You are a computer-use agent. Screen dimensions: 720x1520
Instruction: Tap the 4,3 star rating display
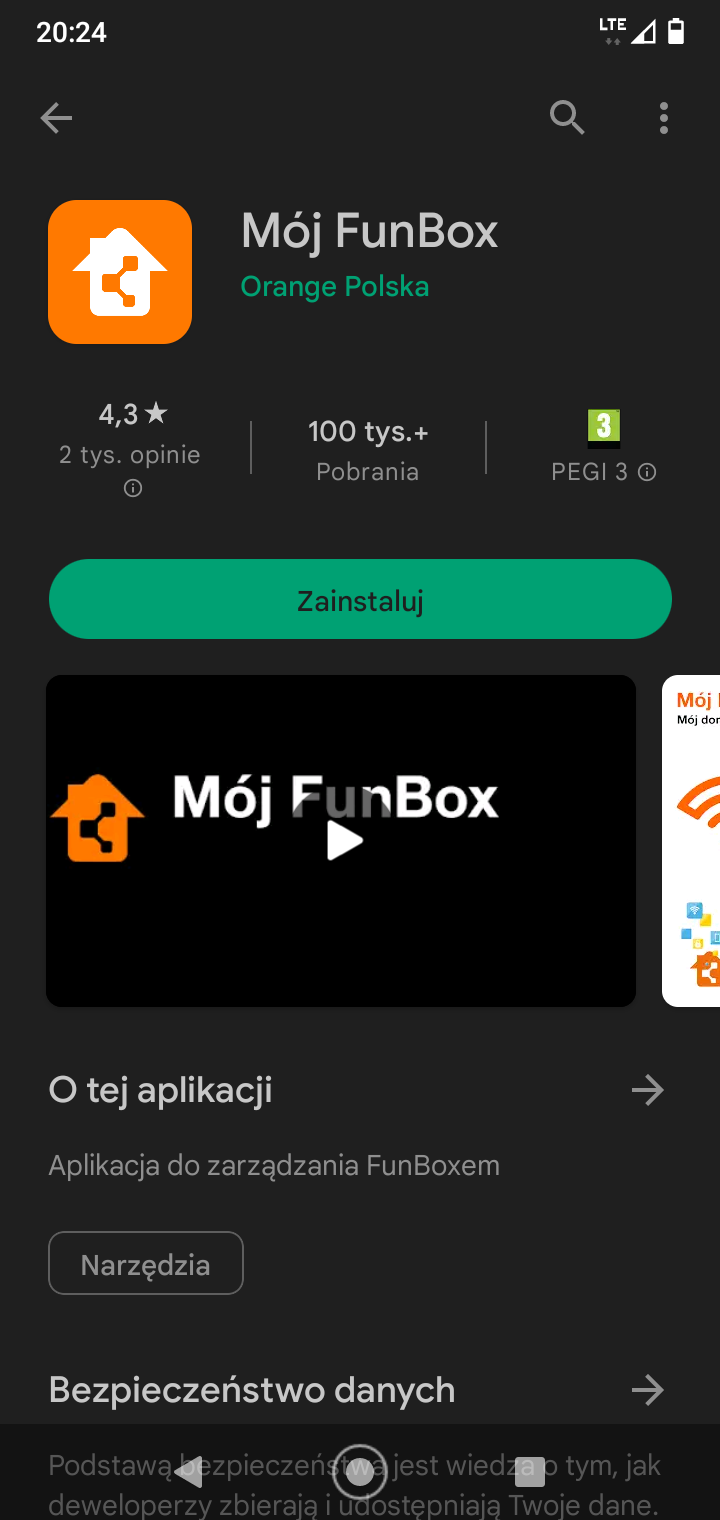click(131, 413)
